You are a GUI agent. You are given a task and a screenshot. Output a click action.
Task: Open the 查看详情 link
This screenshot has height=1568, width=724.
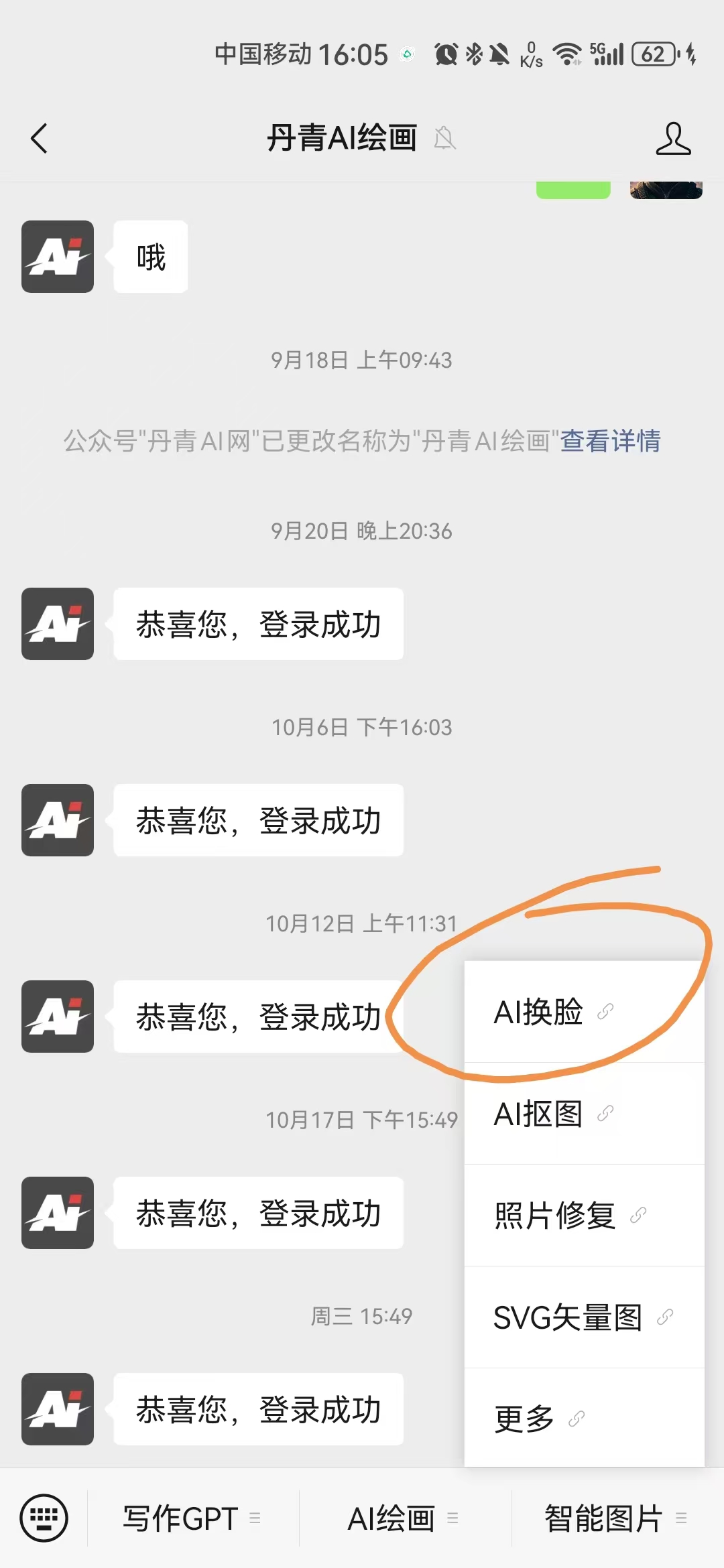click(x=610, y=441)
